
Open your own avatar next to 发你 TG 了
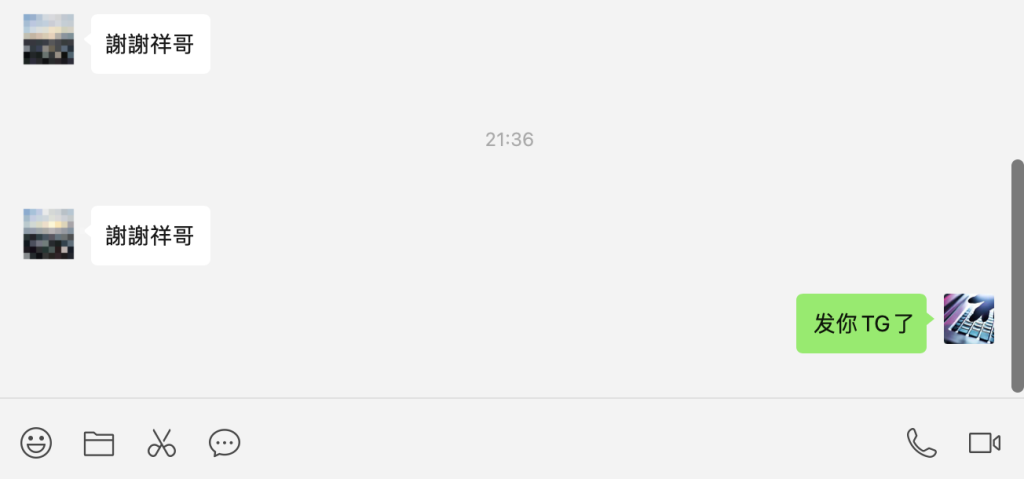968,319
